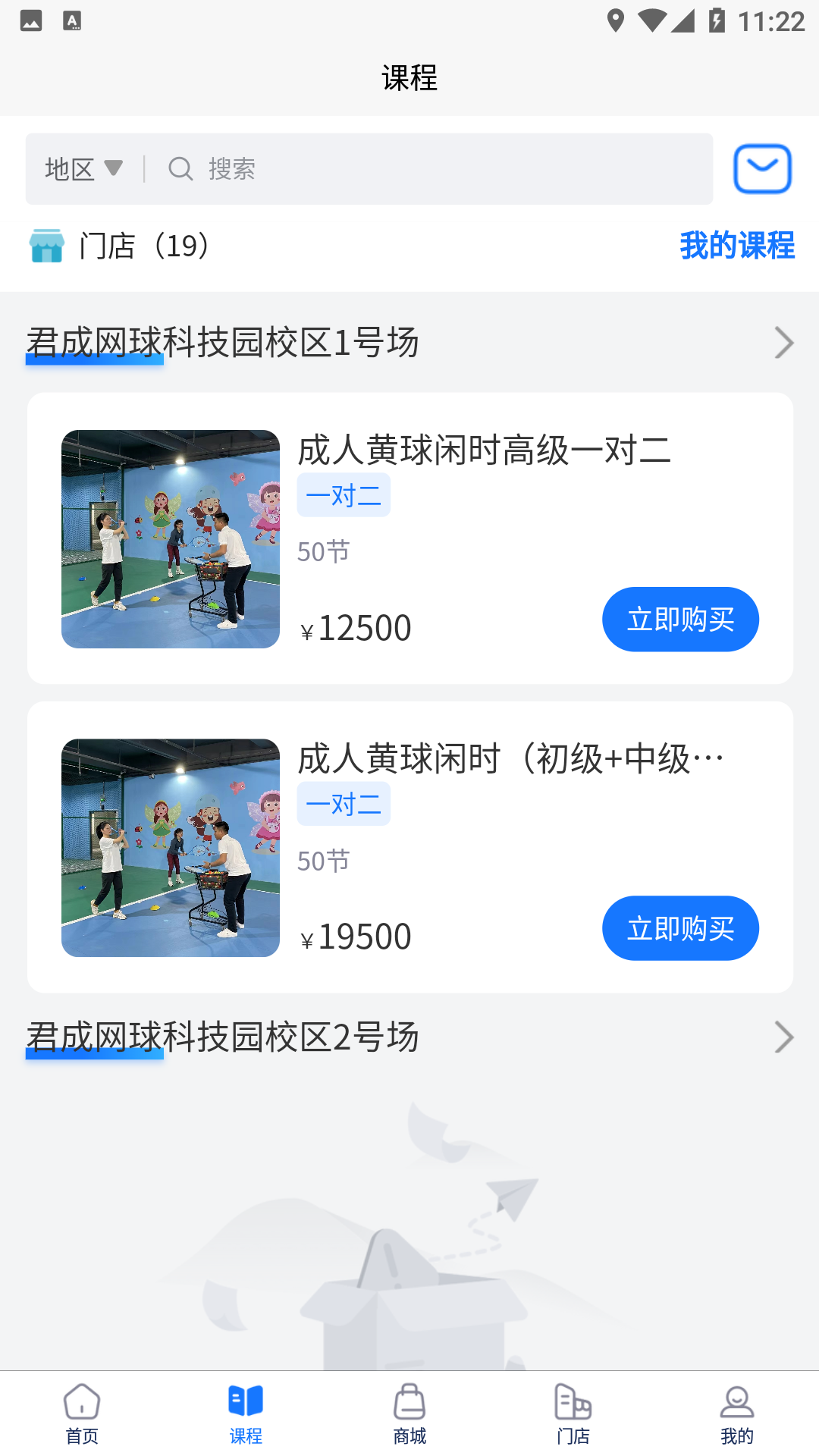This screenshot has width=819, height=1456.
Task: Buy 成人黄球闲时高级一对二 via 立即购买
Action: (x=680, y=619)
